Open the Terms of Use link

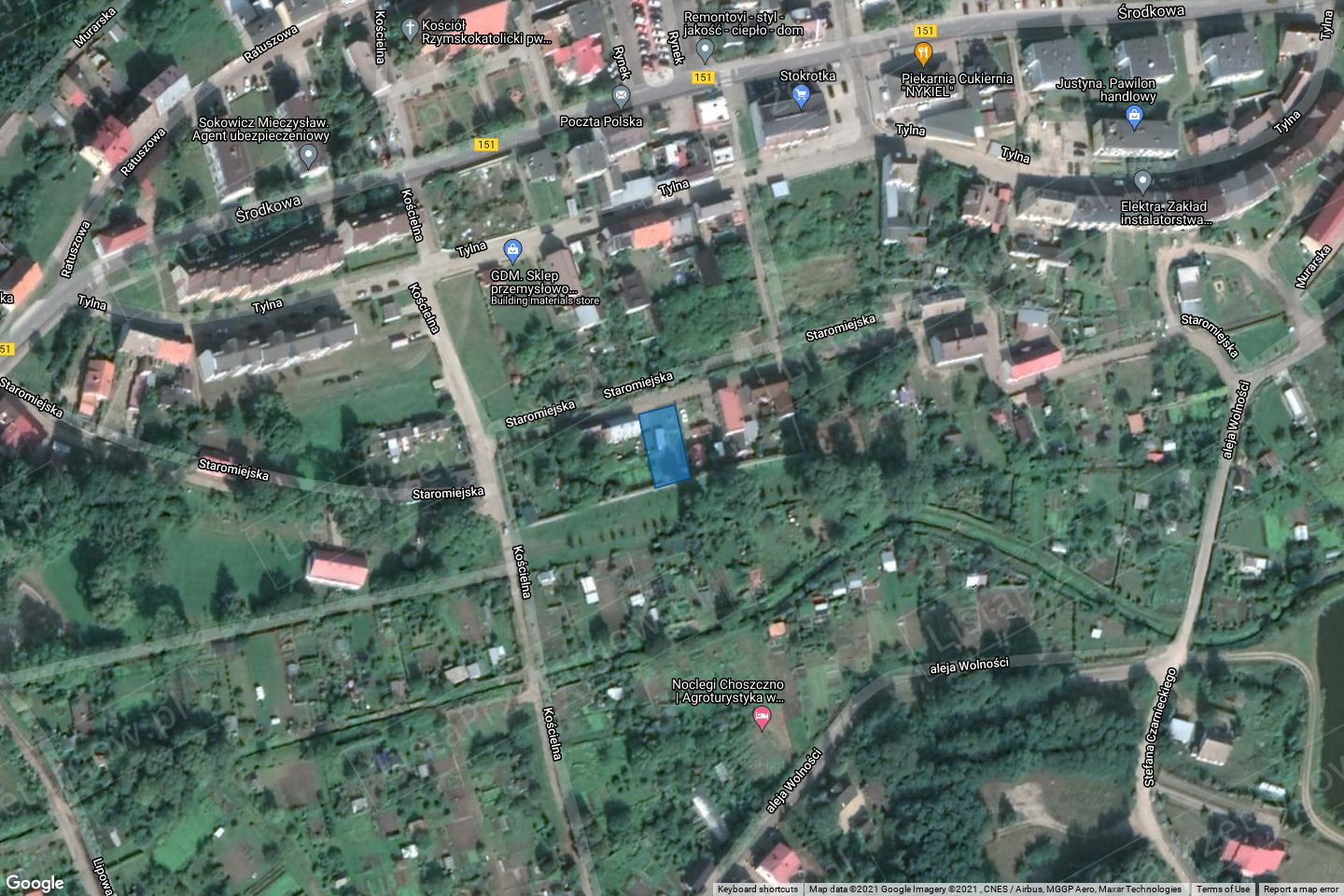tap(1223, 889)
